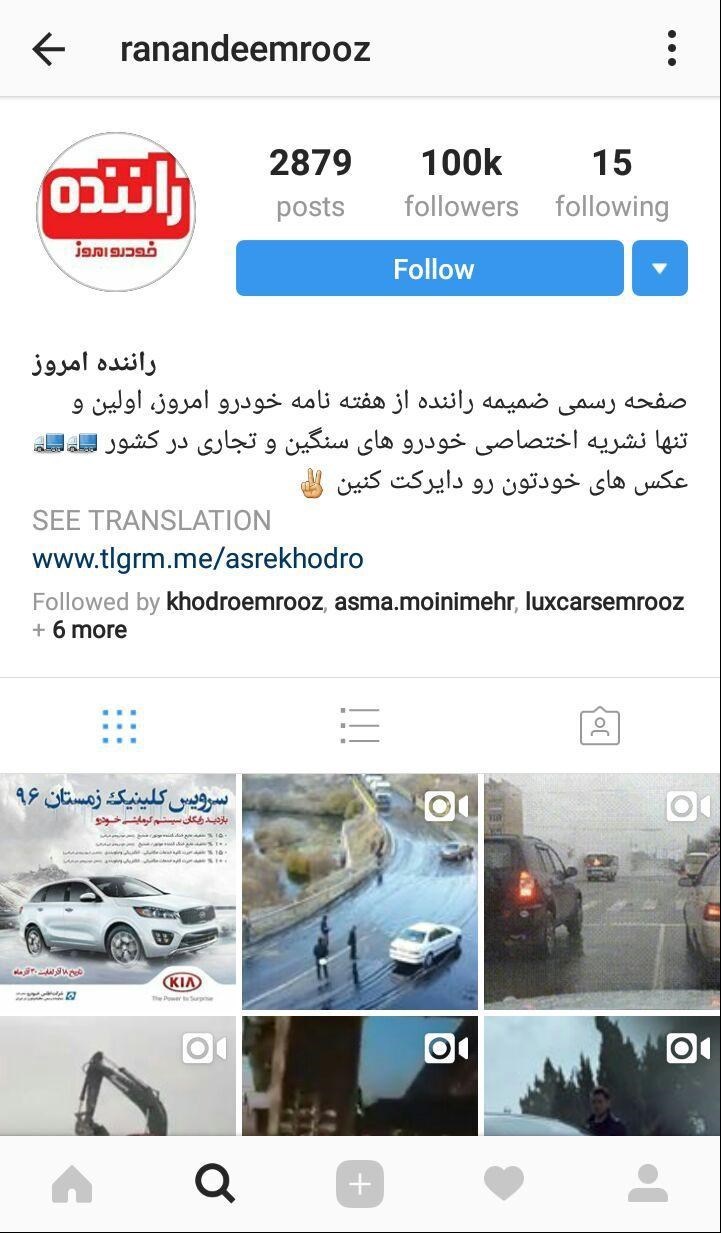721x1233 pixels.
Task: Follow the ranandeemrooz account
Action: click(430, 269)
